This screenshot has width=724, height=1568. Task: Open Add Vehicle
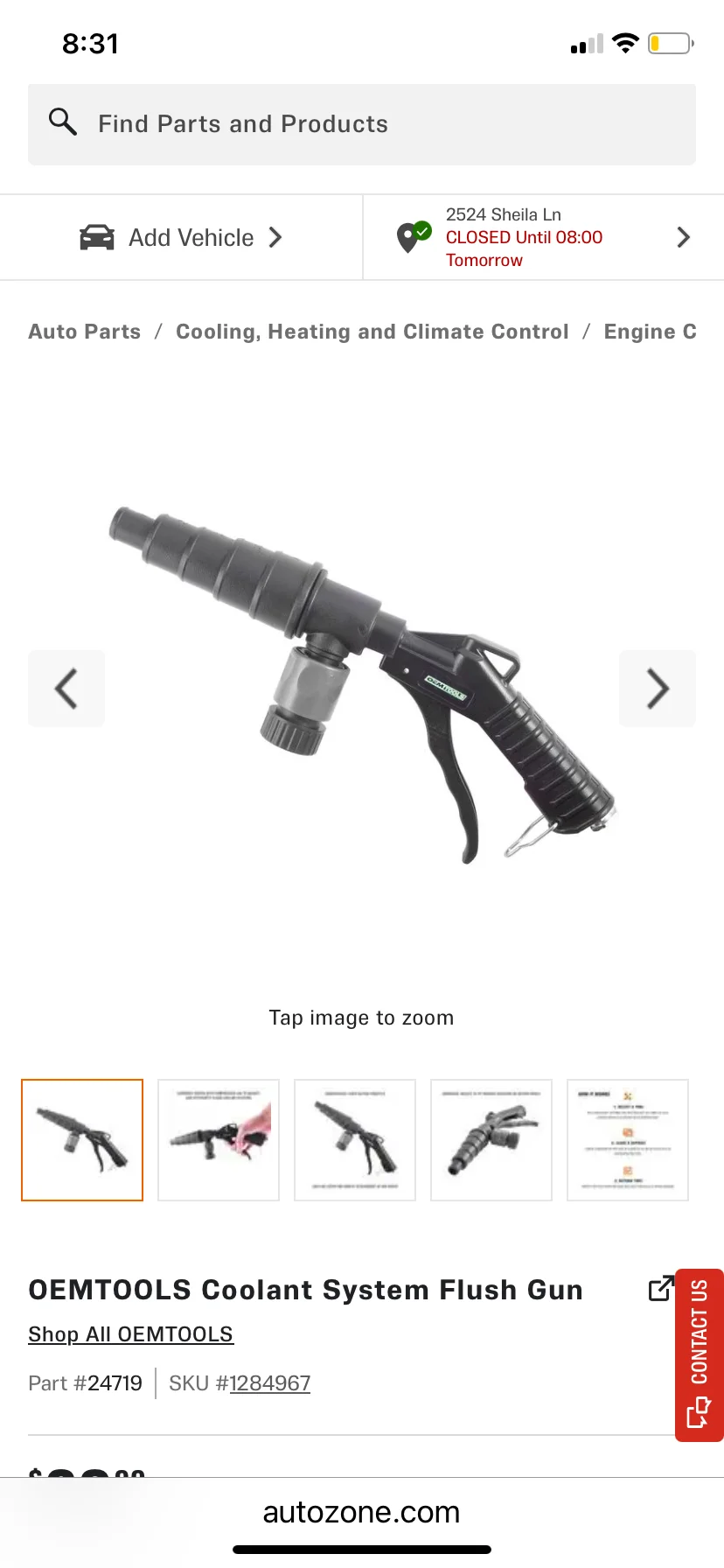coord(181,237)
